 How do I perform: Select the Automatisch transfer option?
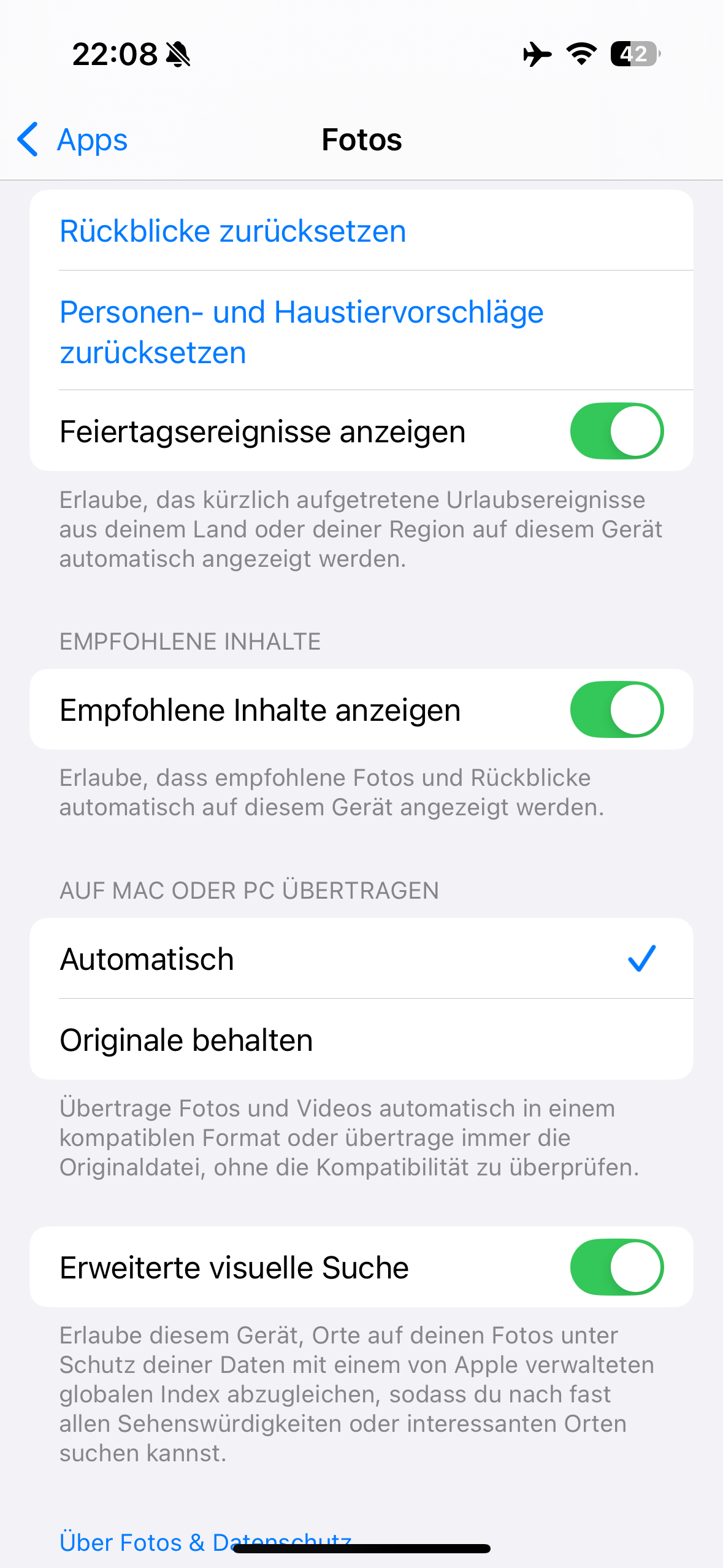pos(361,959)
